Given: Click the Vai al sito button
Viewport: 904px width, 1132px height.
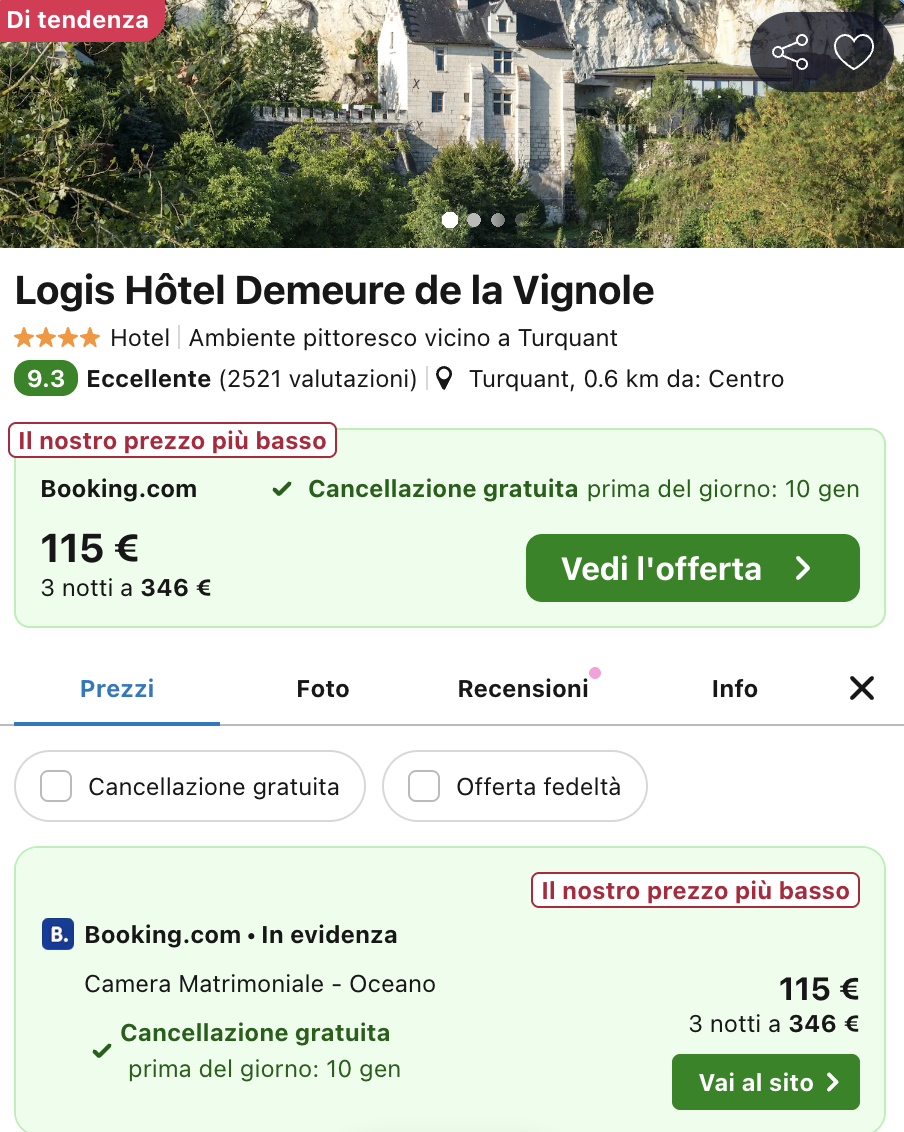Looking at the screenshot, I should tap(765, 1081).
